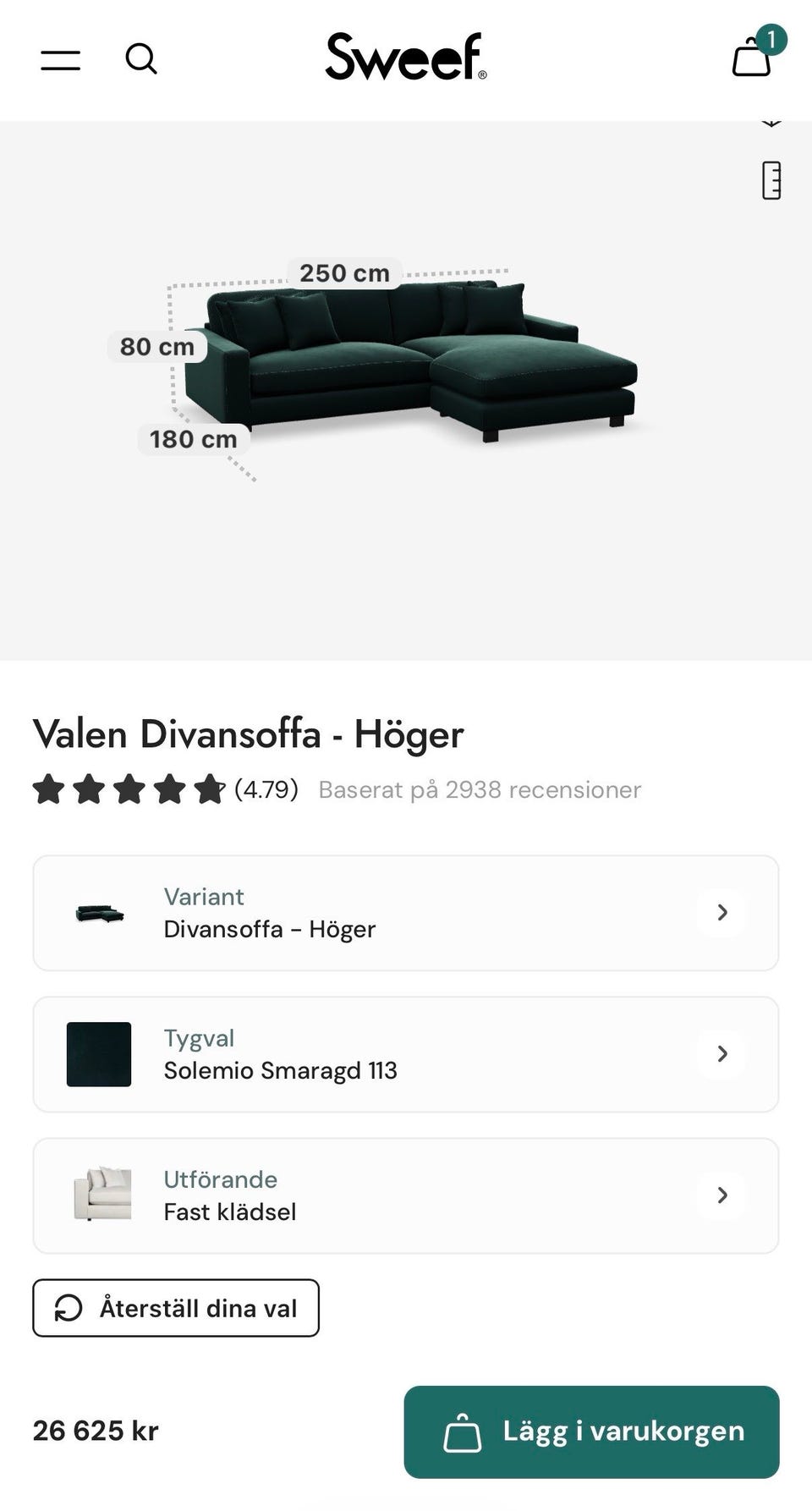Click the product photo of the sofa
The height and width of the screenshot is (1511, 812).
click(406, 364)
